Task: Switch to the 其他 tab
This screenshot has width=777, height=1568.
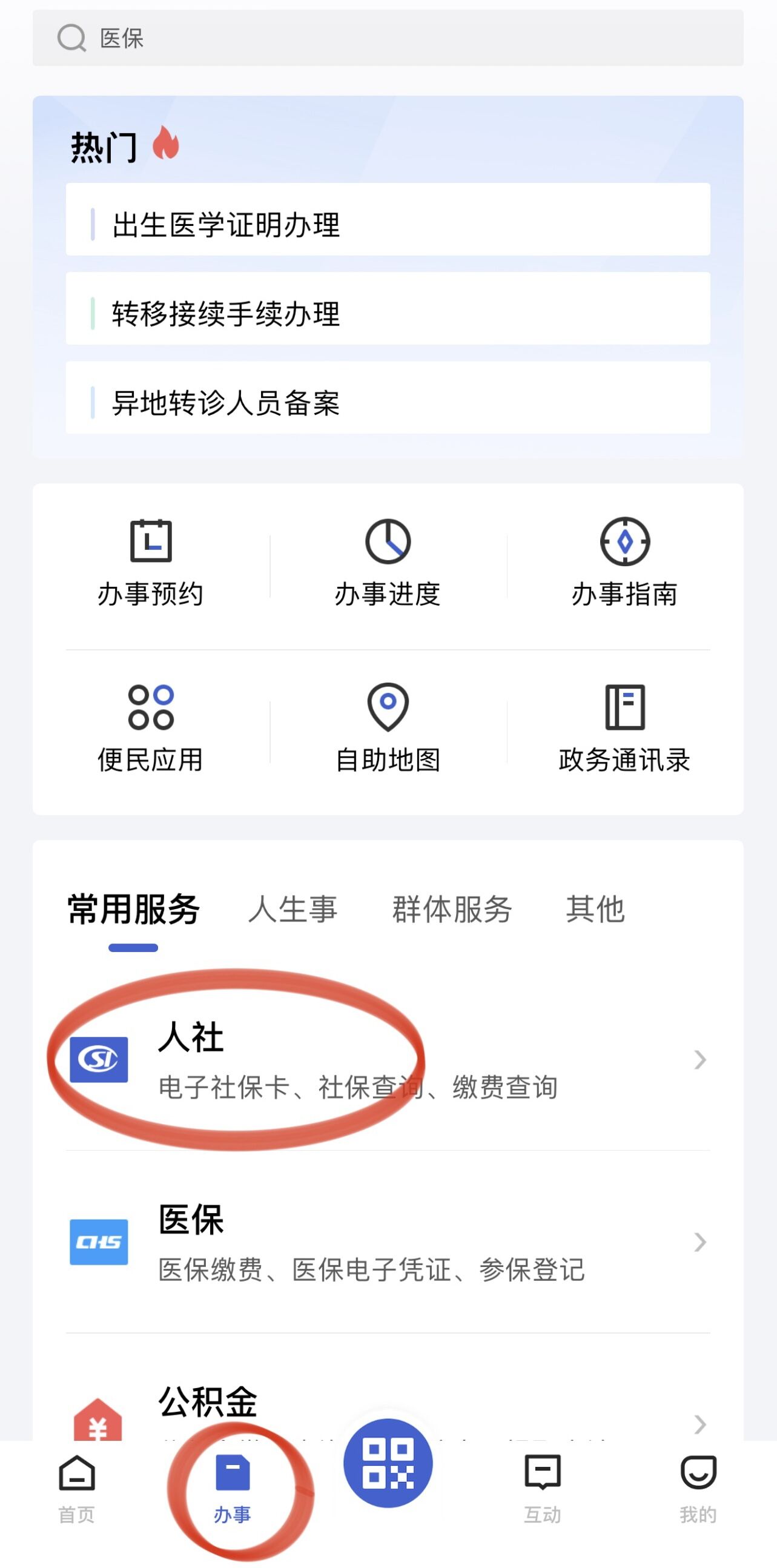Action: [x=595, y=910]
